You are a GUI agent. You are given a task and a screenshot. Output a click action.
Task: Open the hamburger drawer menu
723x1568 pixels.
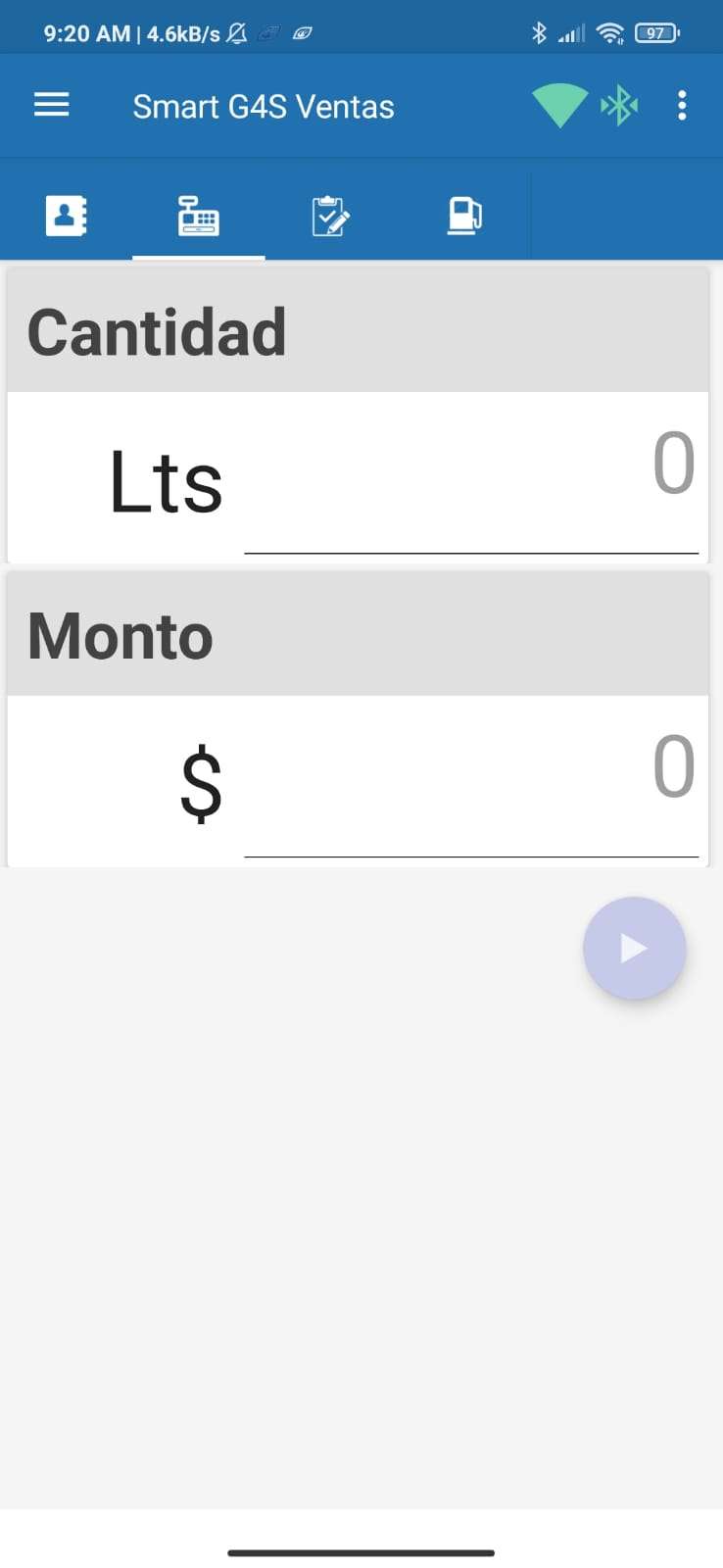(x=52, y=105)
